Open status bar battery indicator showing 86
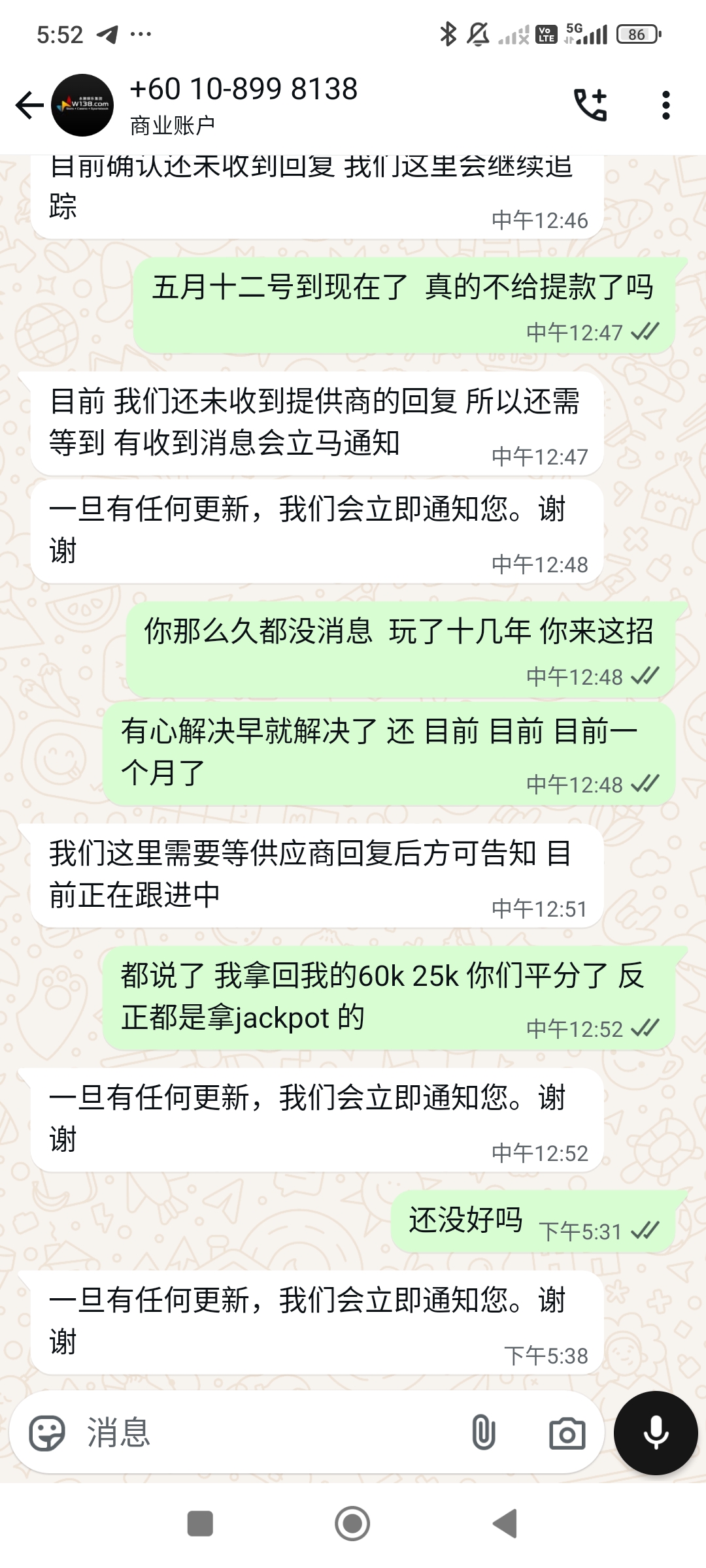Screen dimensions: 706x1568 [x=635, y=33]
